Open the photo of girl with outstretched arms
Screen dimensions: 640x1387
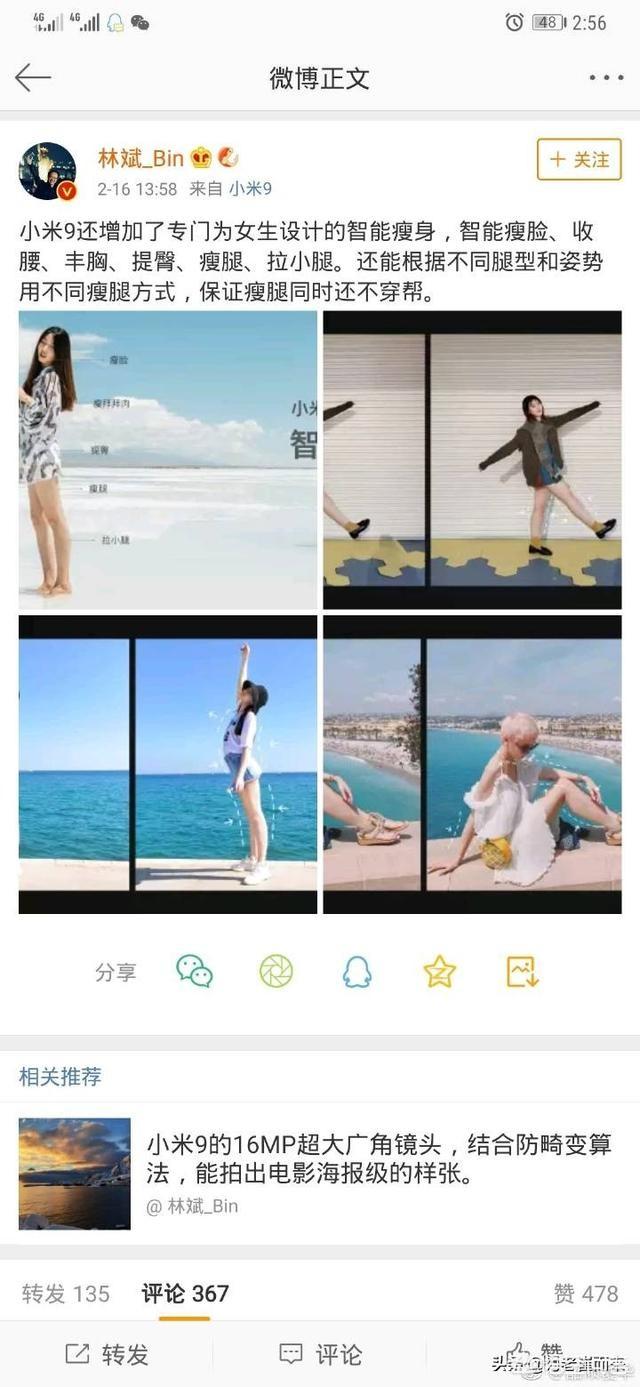[x=472, y=460]
